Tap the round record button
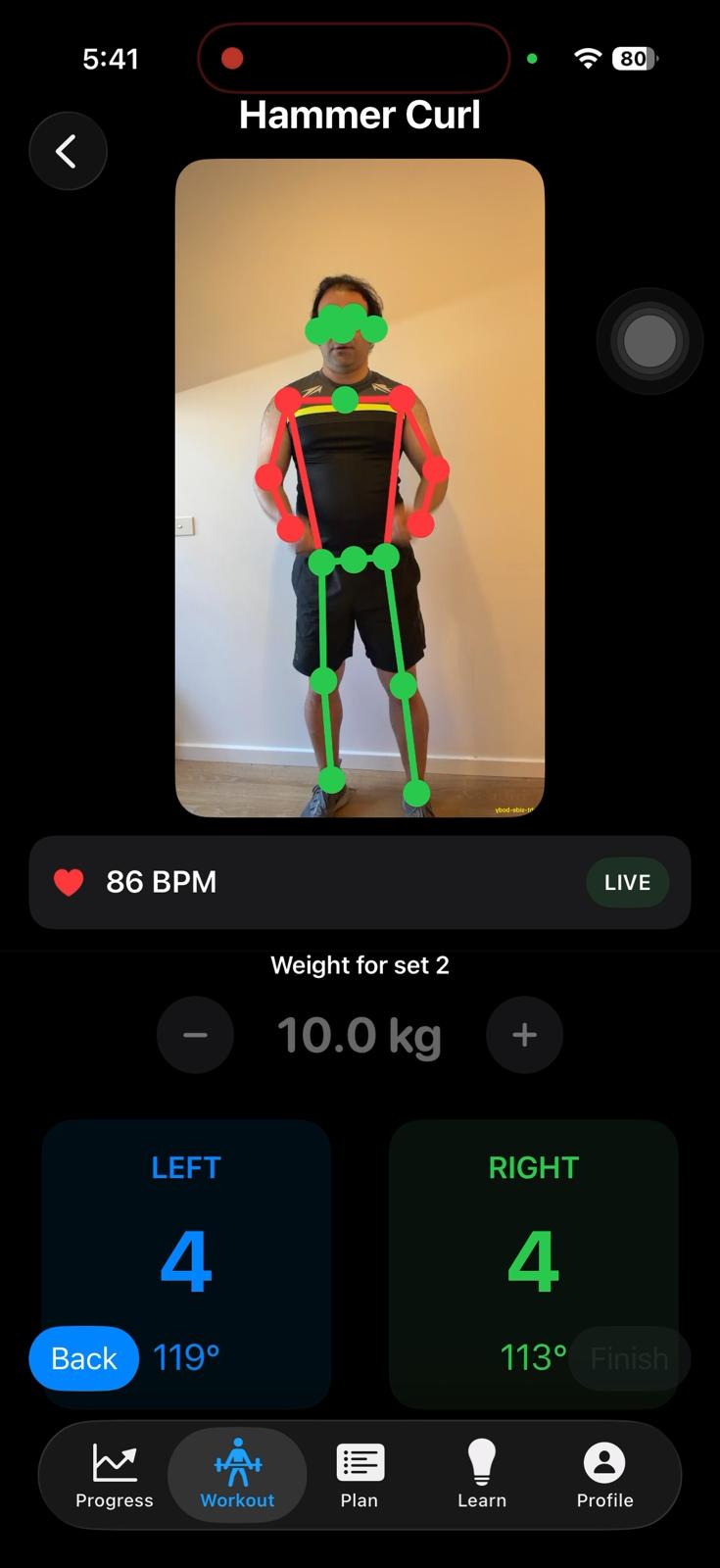720x1568 pixels. 649,341
